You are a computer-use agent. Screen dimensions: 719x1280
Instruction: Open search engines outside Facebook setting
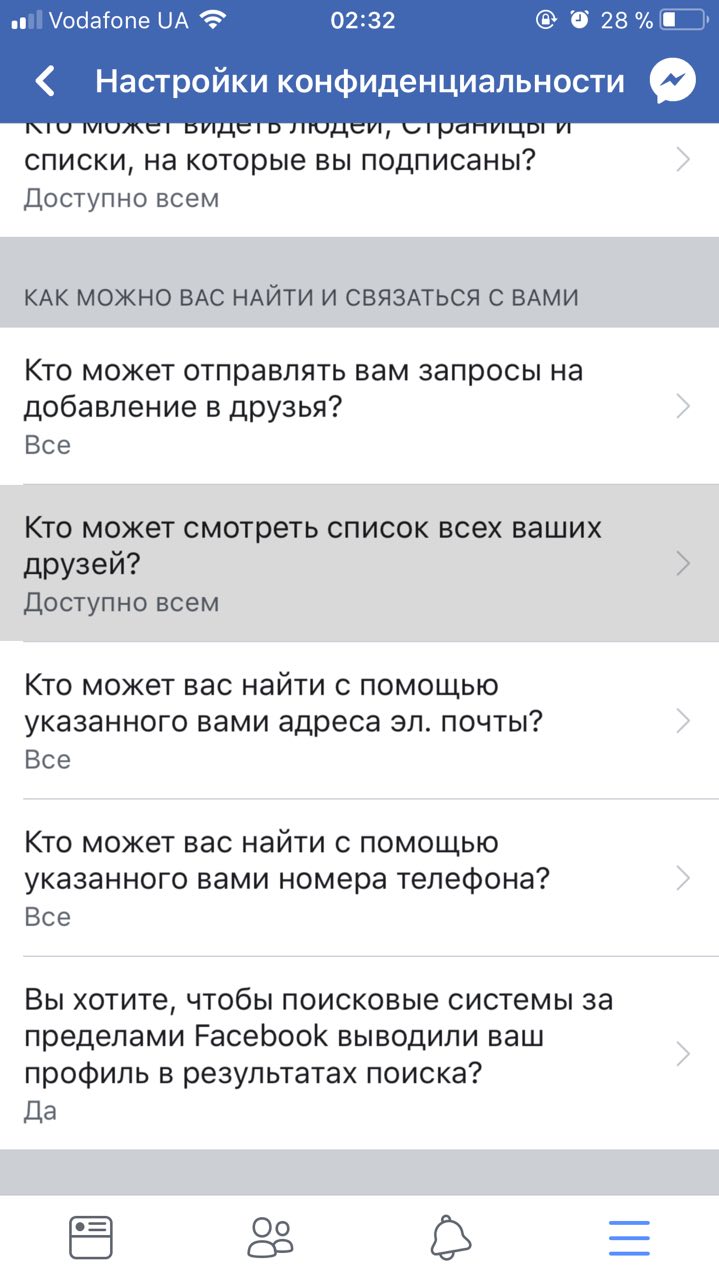click(359, 1053)
